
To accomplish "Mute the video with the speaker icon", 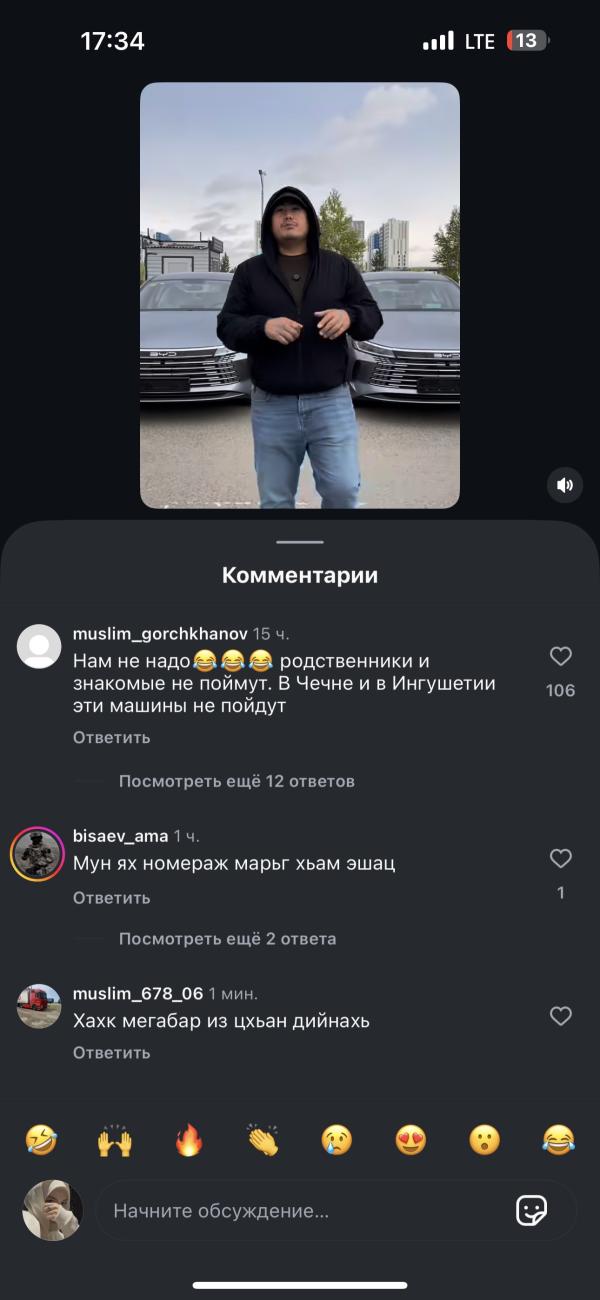I will [565, 485].
